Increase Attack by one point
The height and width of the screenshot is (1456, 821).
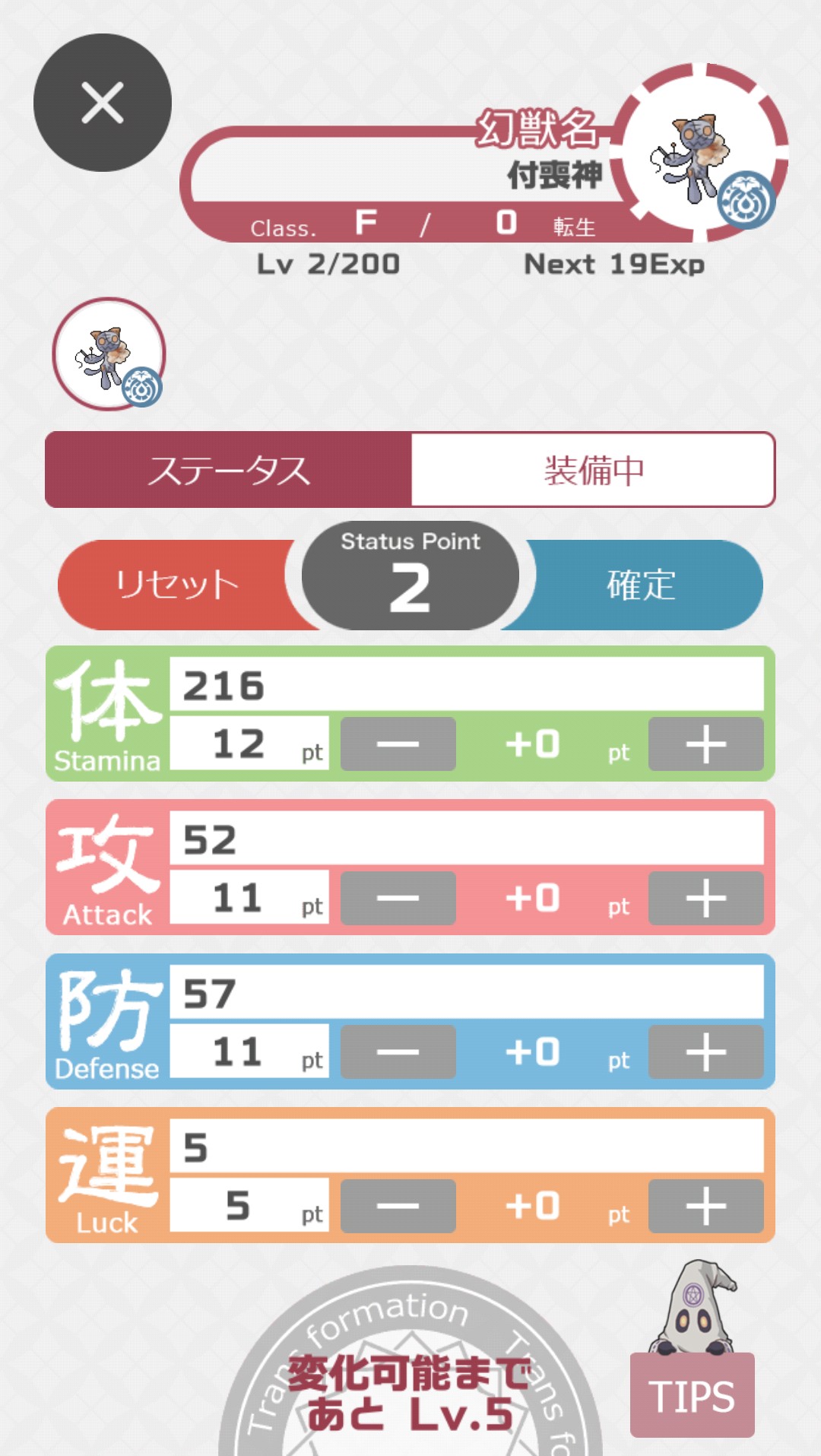tap(705, 898)
